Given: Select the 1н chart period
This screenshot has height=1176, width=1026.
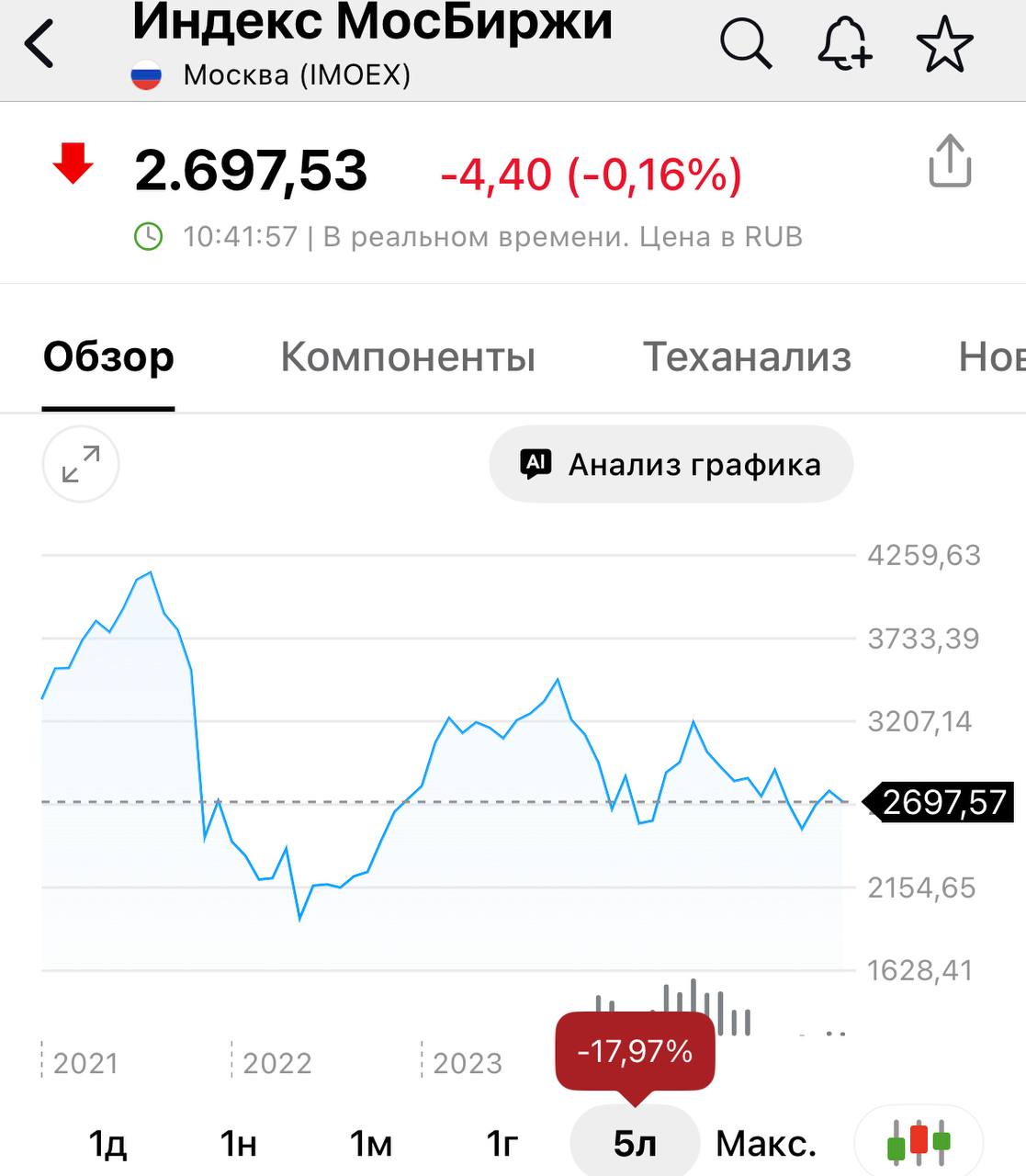Looking at the screenshot, I should (239, 1144).
